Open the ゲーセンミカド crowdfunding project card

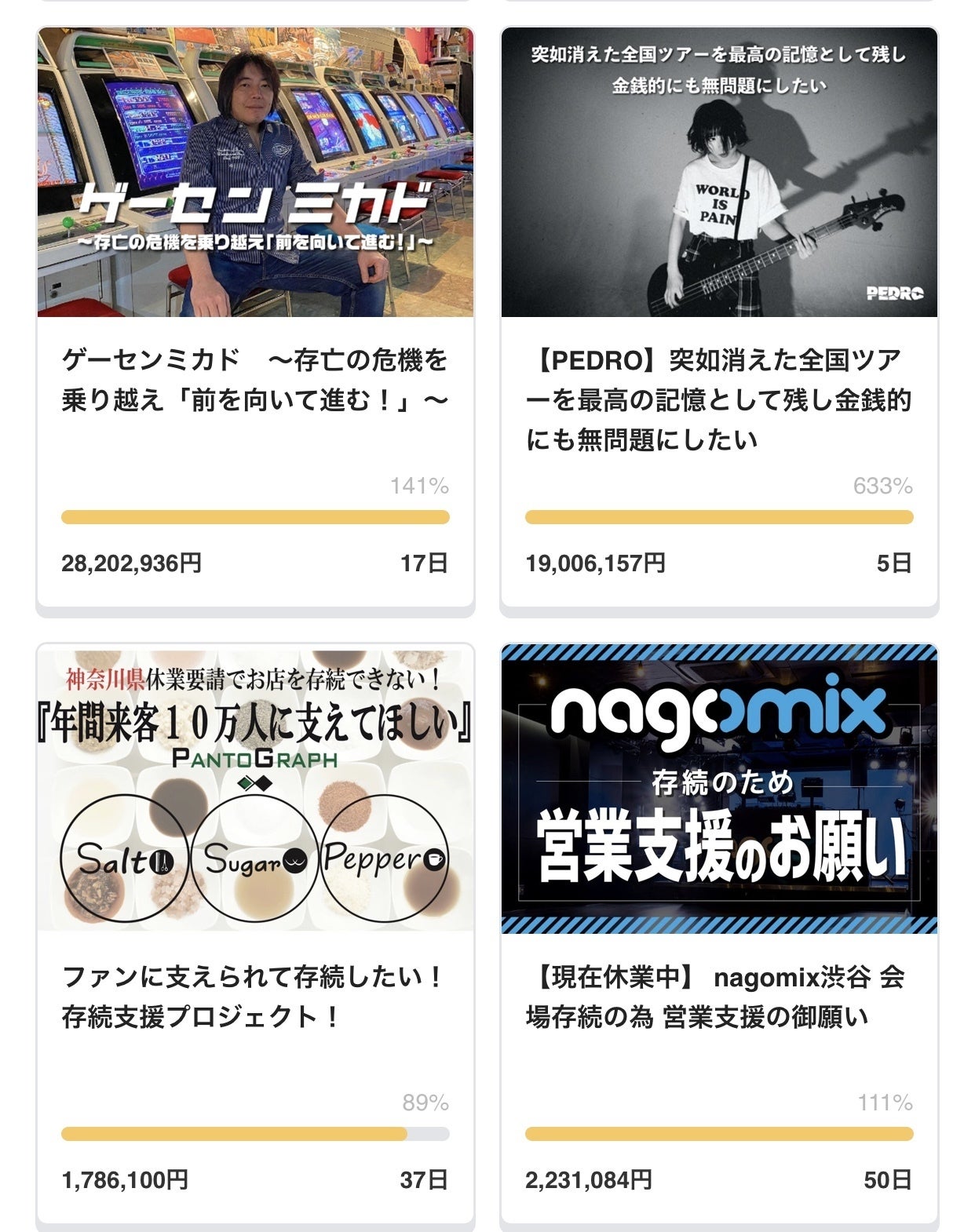point(255,380)
